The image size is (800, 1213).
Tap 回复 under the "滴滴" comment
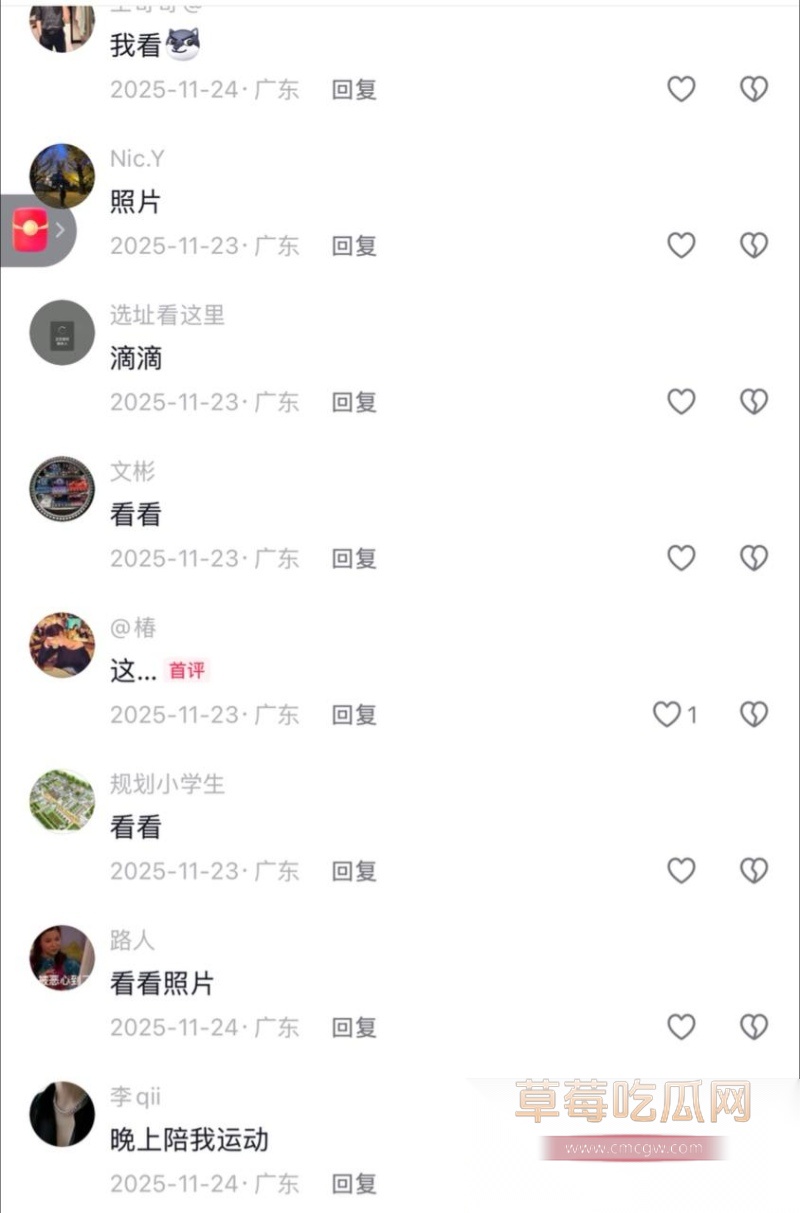(x=353, y=402)
